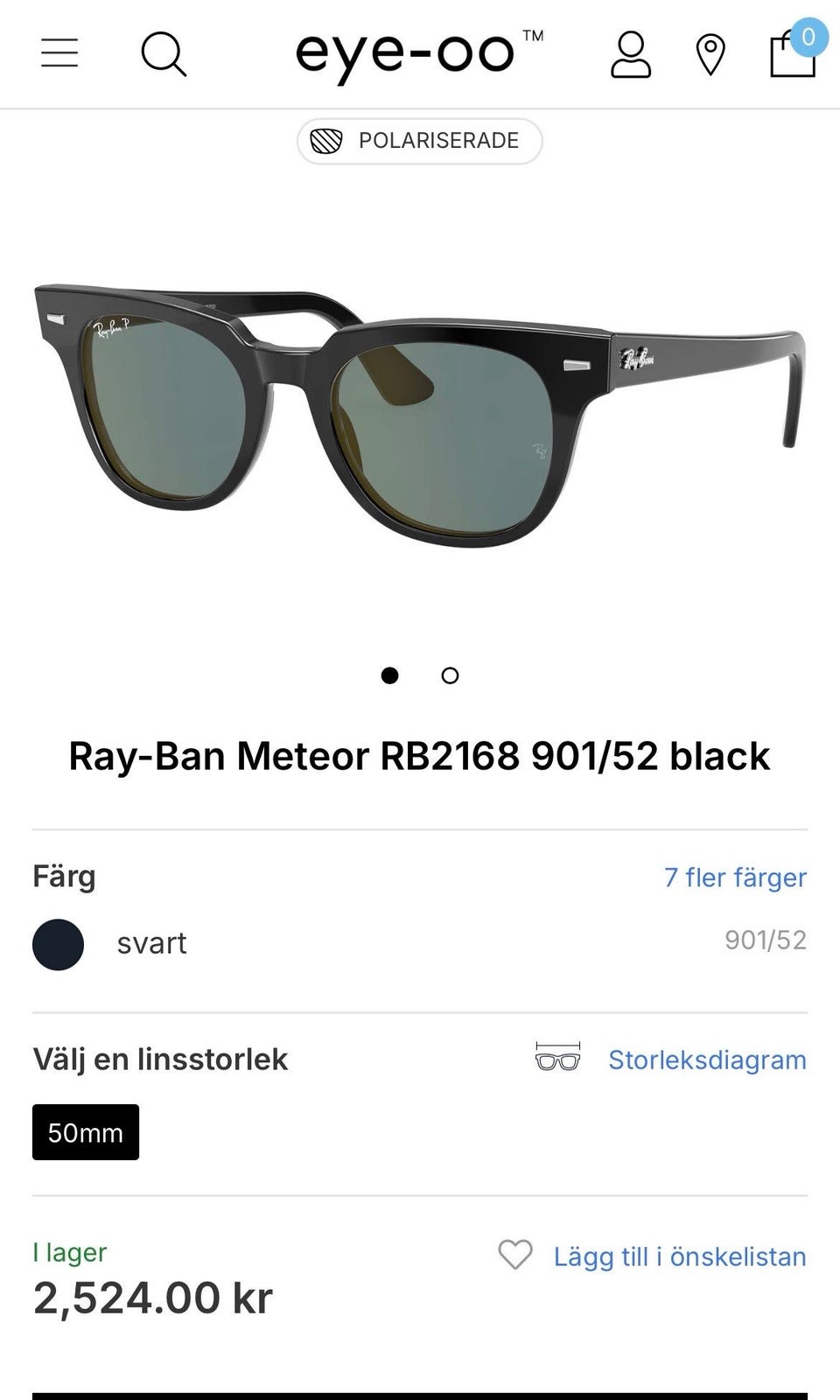This screenshot has height=1400, width=840.
Task: Select the 50mm lens size
Action: [x=86, y=1132]
